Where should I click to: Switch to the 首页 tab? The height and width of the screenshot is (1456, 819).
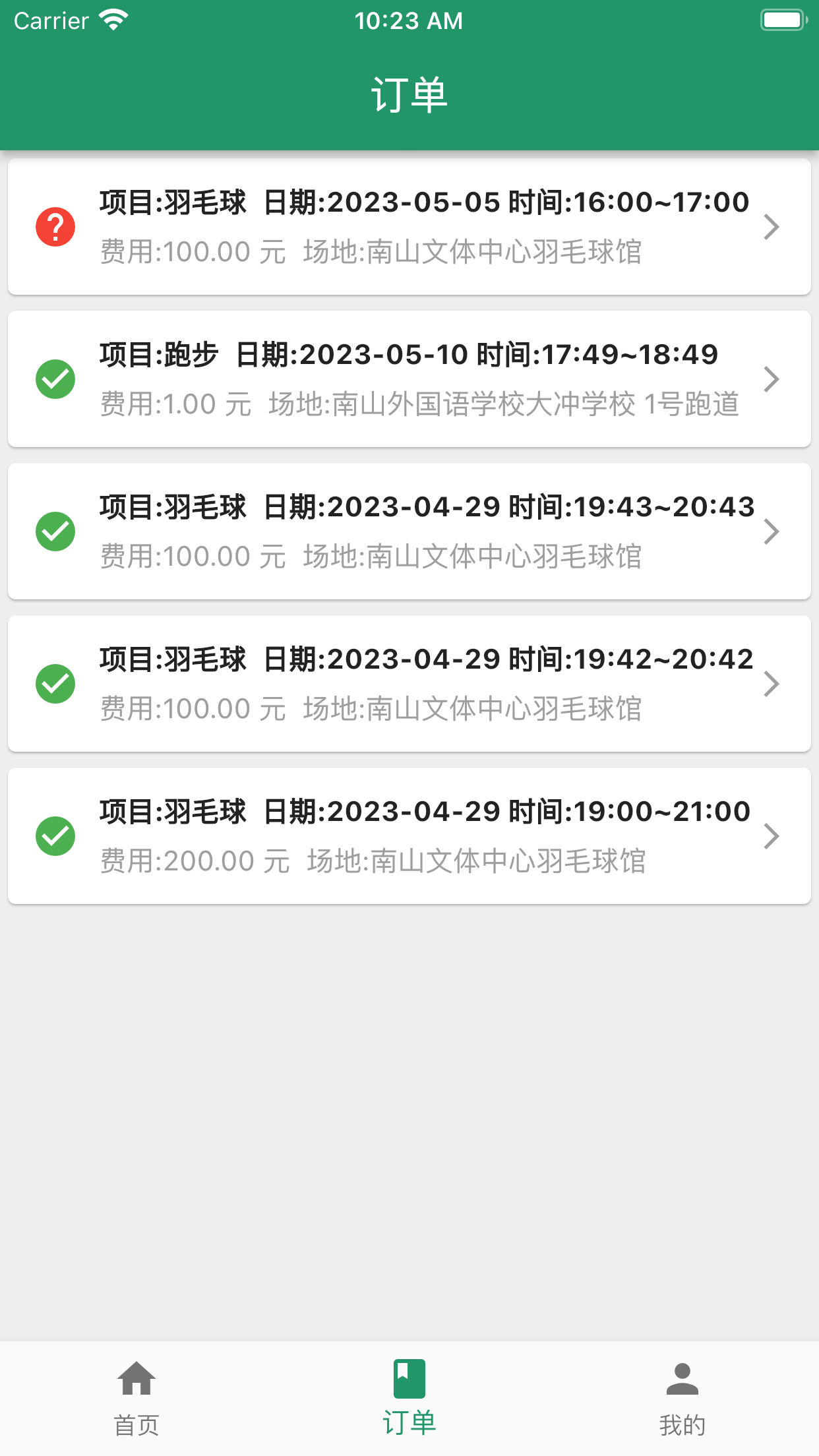136,1398
